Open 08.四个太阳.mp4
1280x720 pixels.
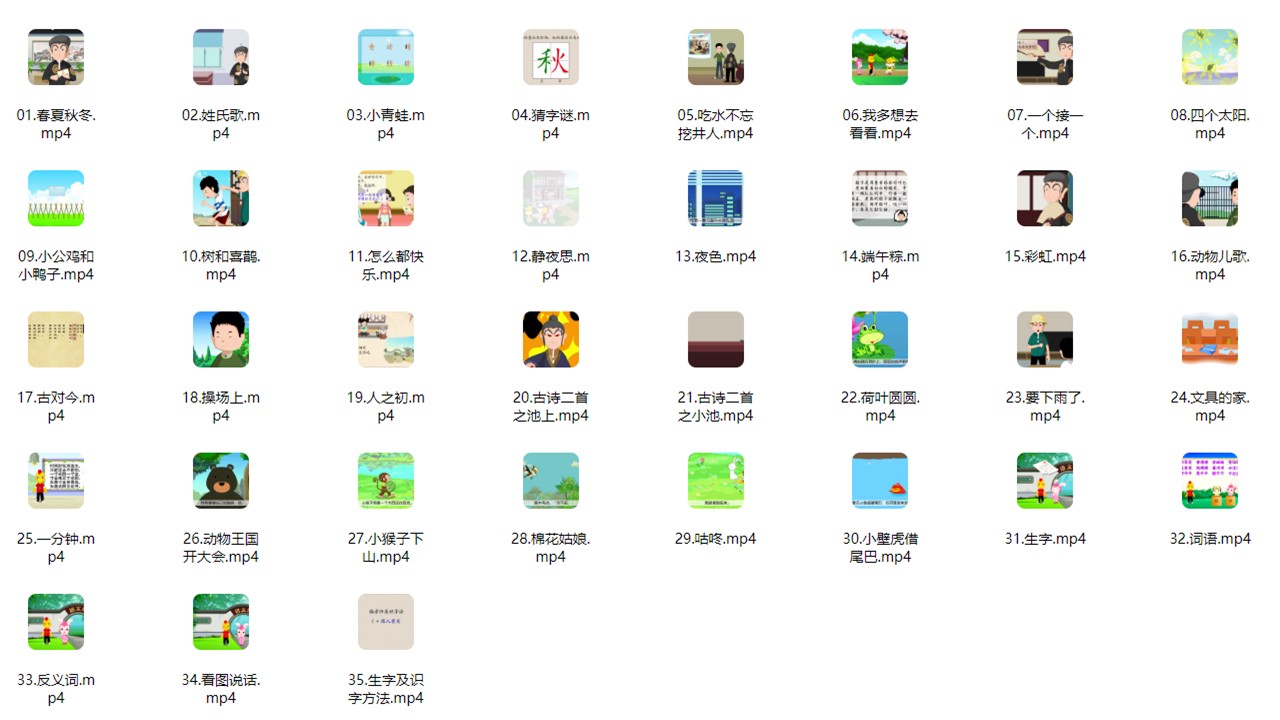pyautogui.click(x=1210, y=57)
